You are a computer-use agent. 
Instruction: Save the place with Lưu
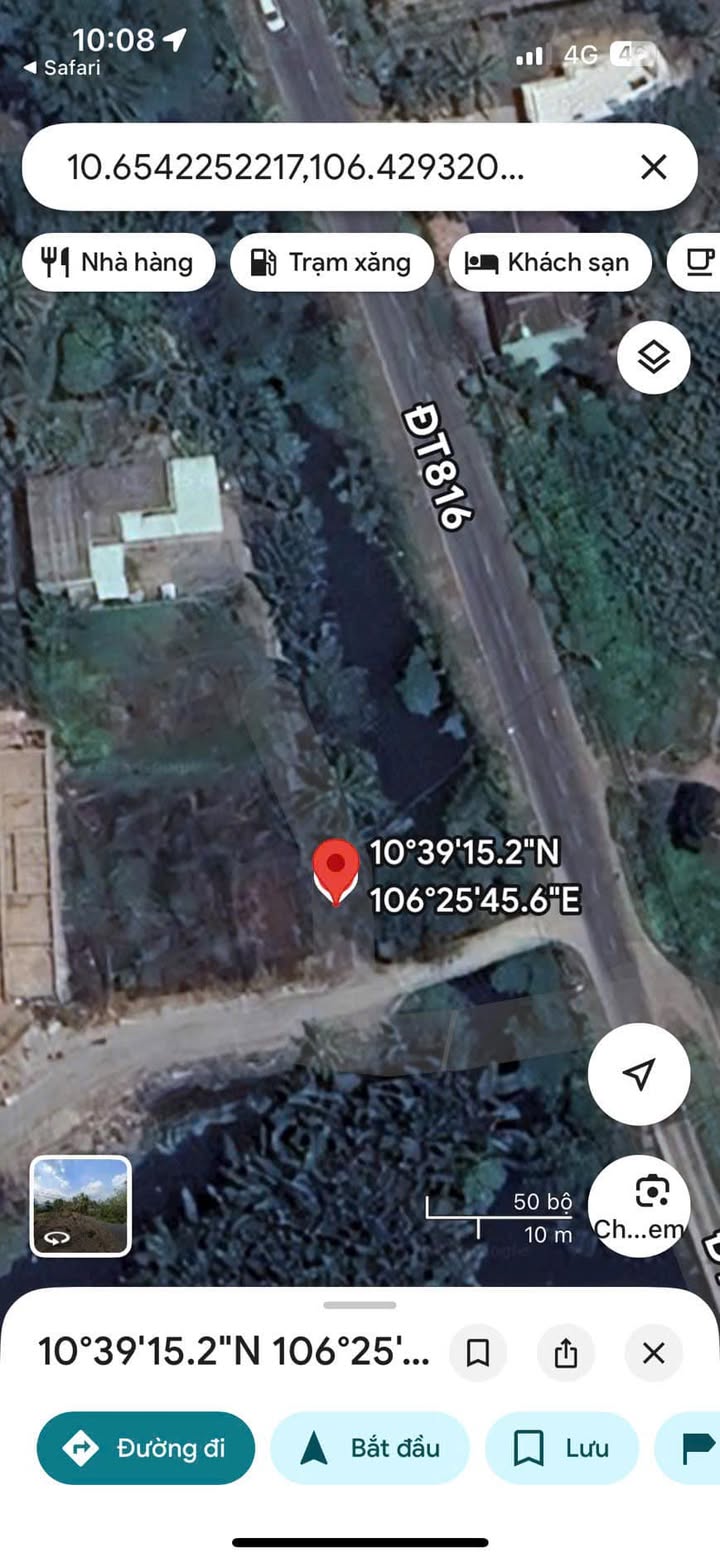(x=562, y=1447)
